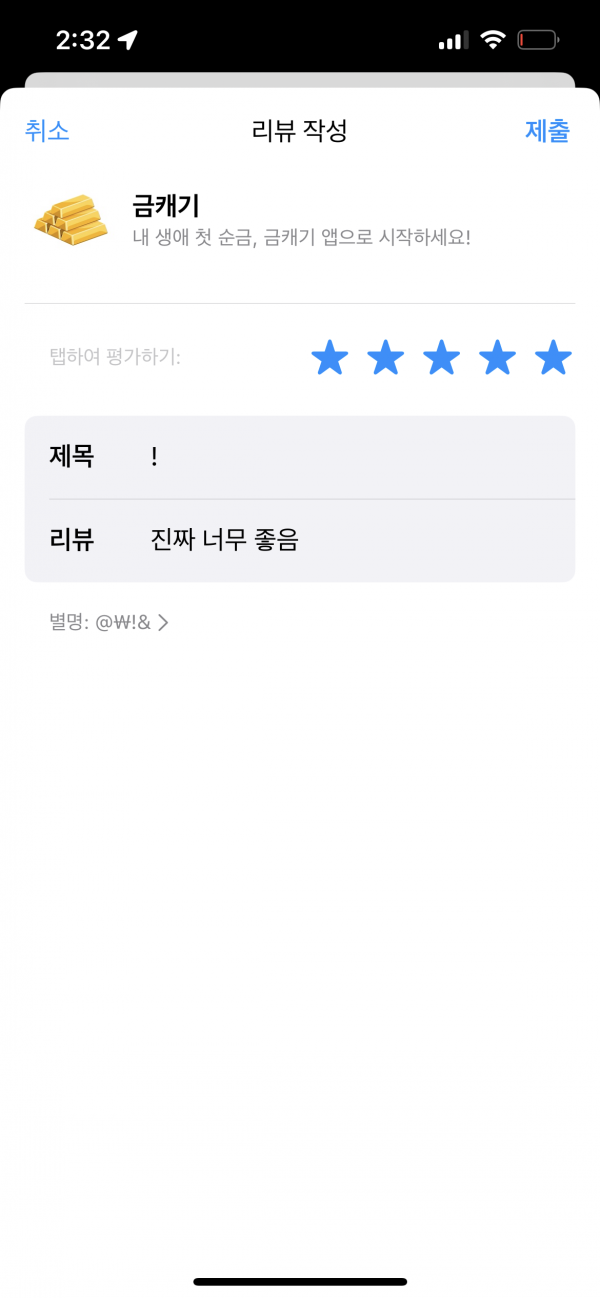Edit the 리뷰 text field
The height and width of the screenshot is (1298, 600).
pyautogui.click(x=300, y=541)
